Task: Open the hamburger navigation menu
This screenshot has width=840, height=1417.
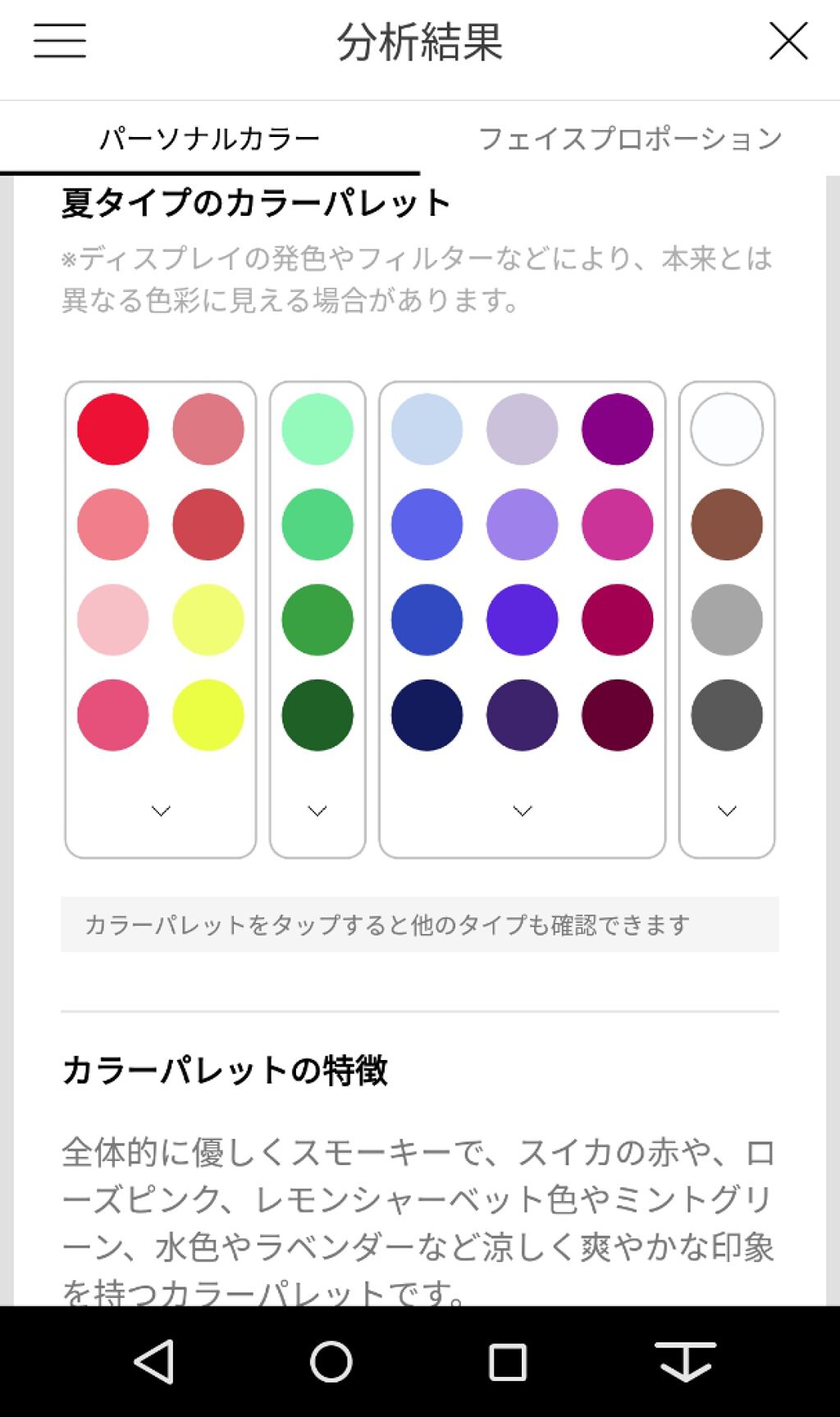Action: tap(59, 41)
